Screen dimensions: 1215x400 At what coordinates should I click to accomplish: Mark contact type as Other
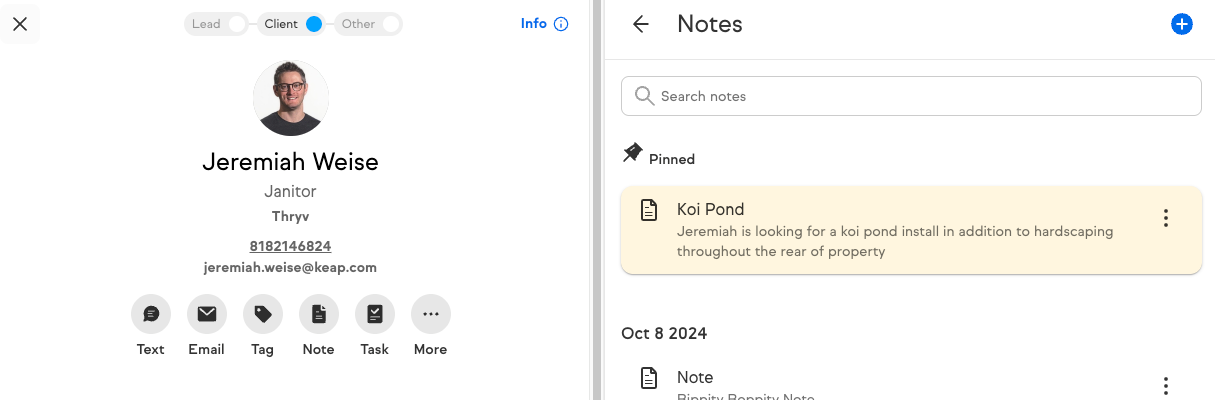pyautogui.click(x=369, y=24)
